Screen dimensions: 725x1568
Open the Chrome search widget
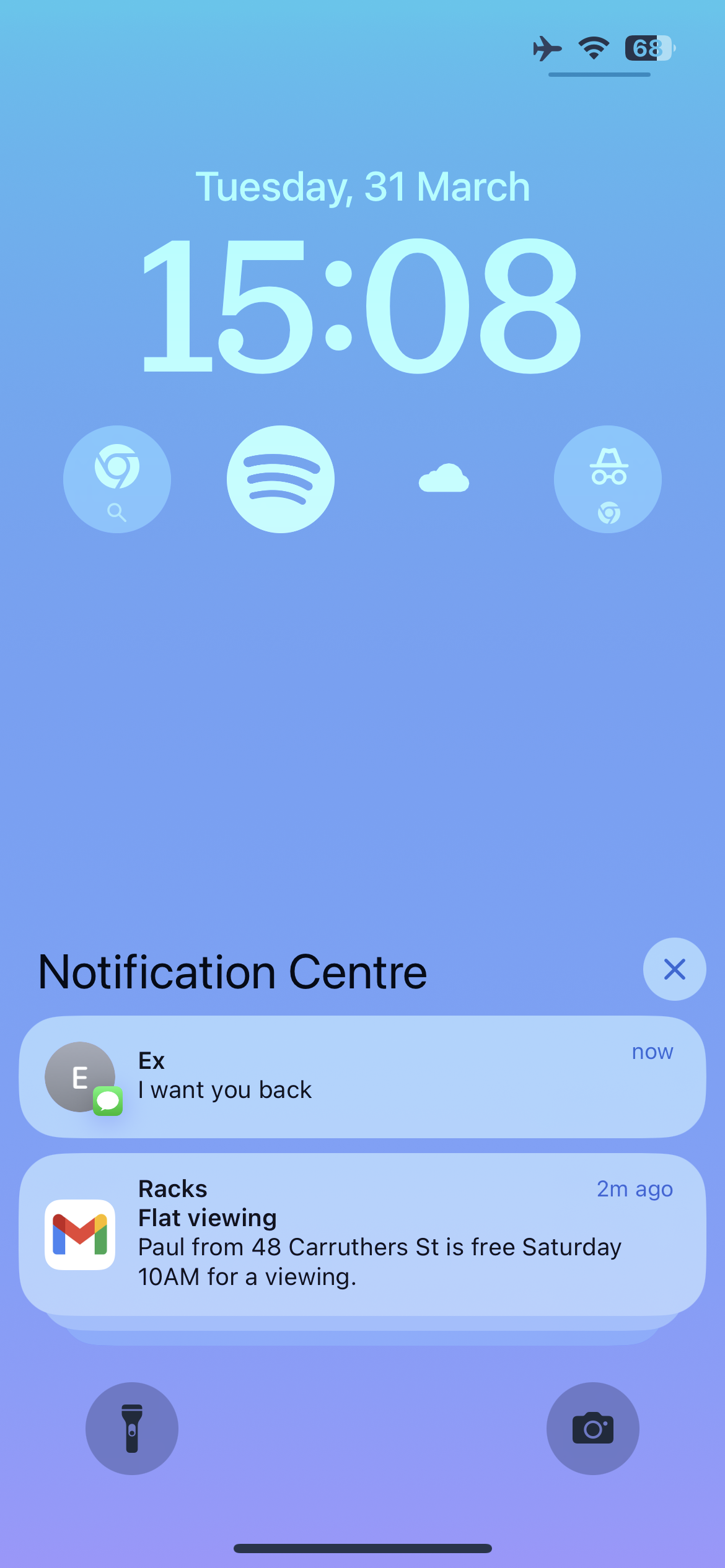(x=117, y=479)
